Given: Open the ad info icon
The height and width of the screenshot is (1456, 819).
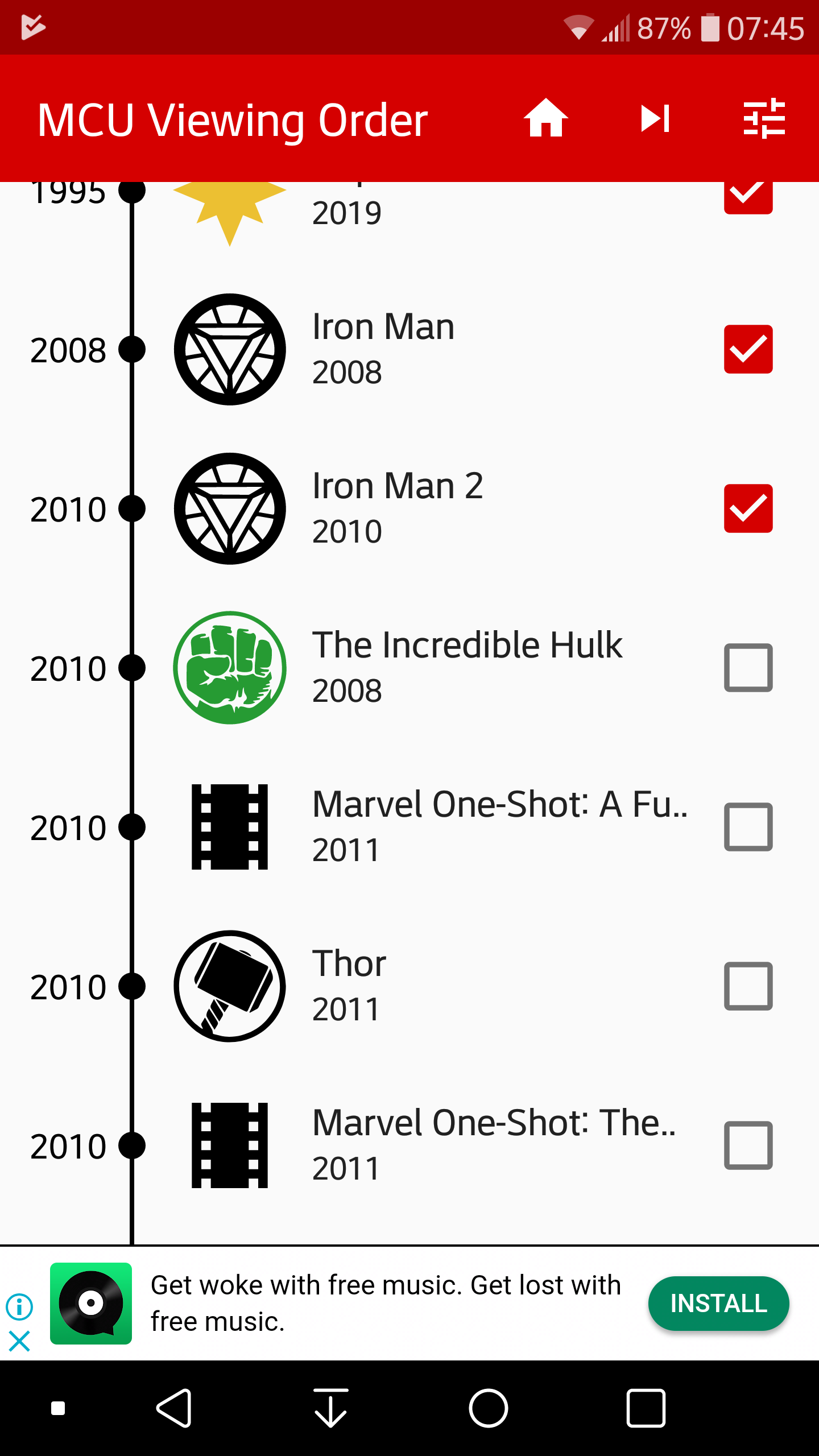Looking at the screenshot, I should pyautogui.click(x=19, y=1306).
